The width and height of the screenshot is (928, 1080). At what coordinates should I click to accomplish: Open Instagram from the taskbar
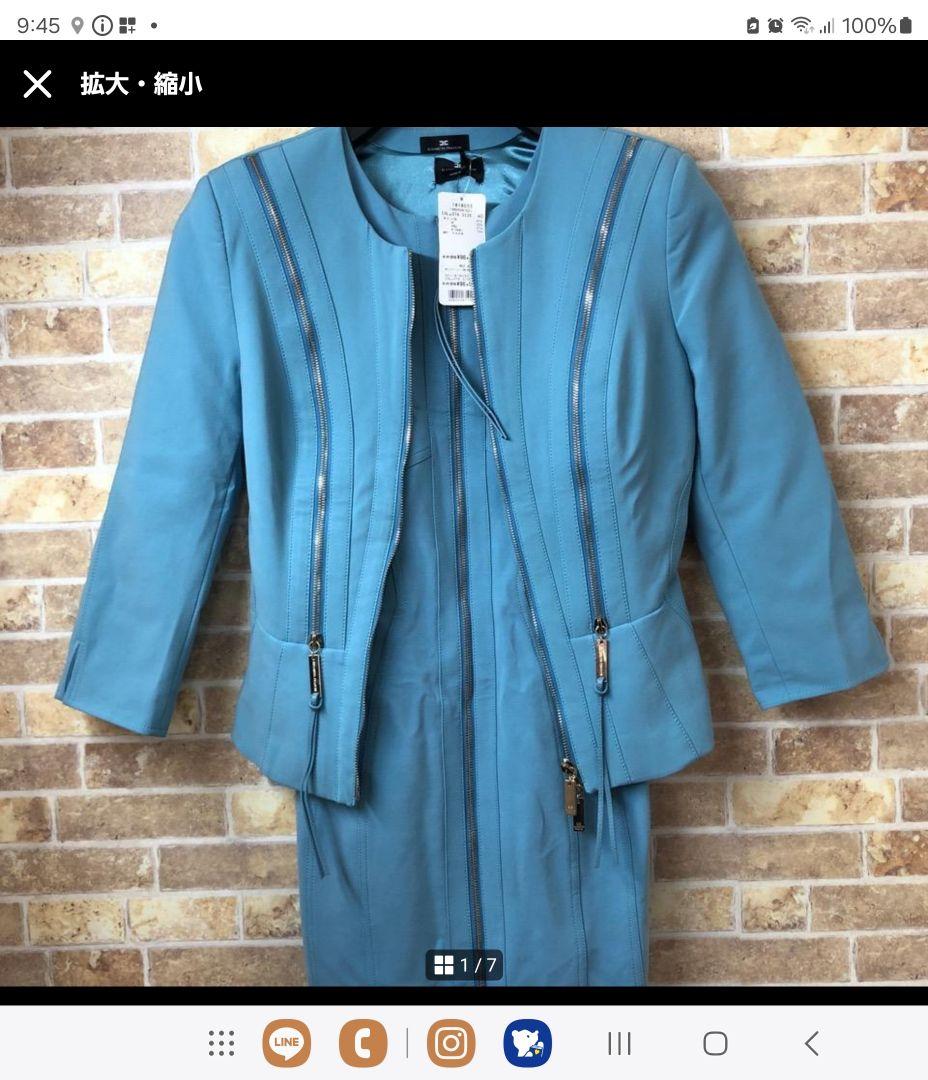click(x=449, y=1043)
